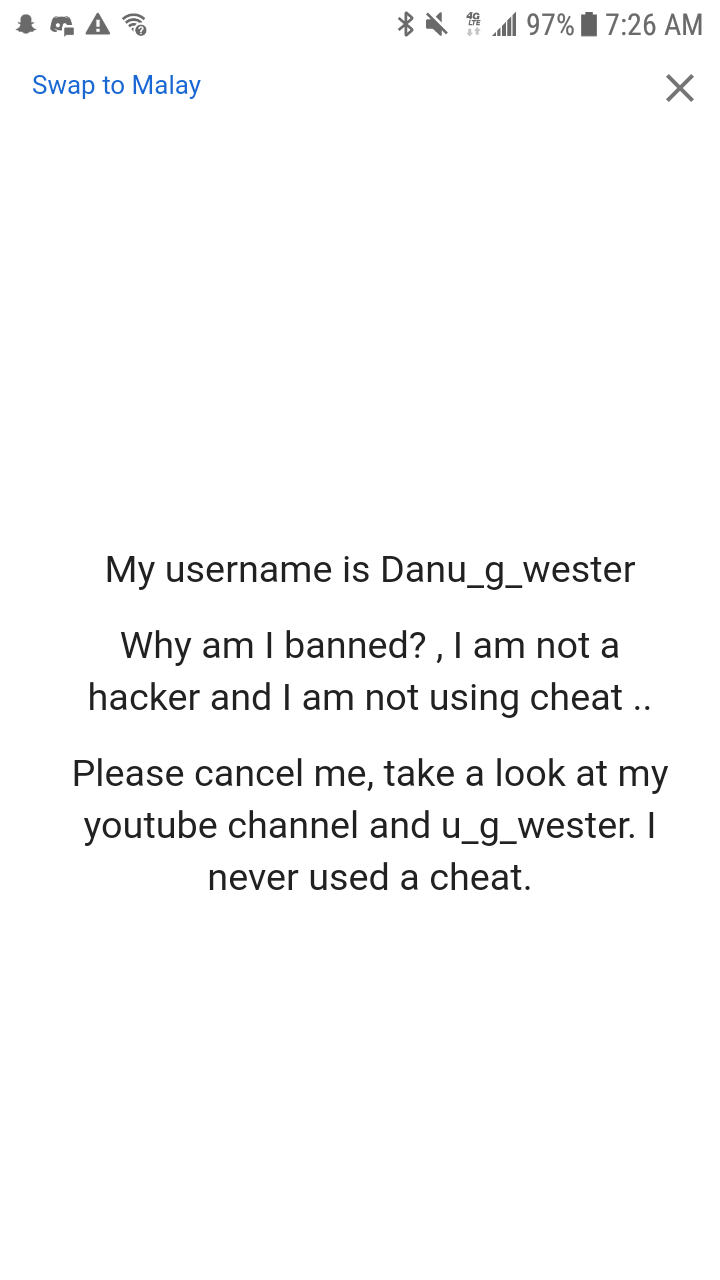Tap the Swap to Malay link

(x=116, y=86)
